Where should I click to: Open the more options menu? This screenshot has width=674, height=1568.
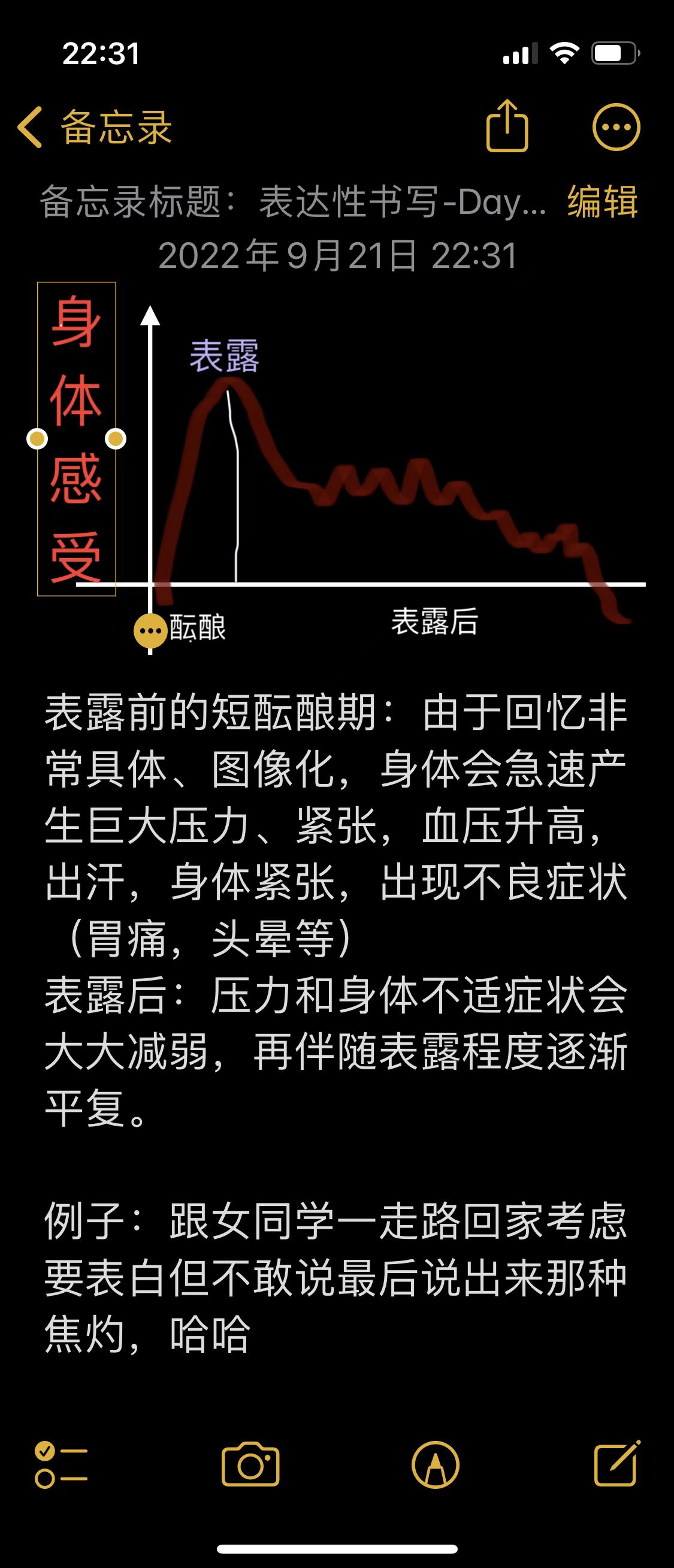click(616, 127)
